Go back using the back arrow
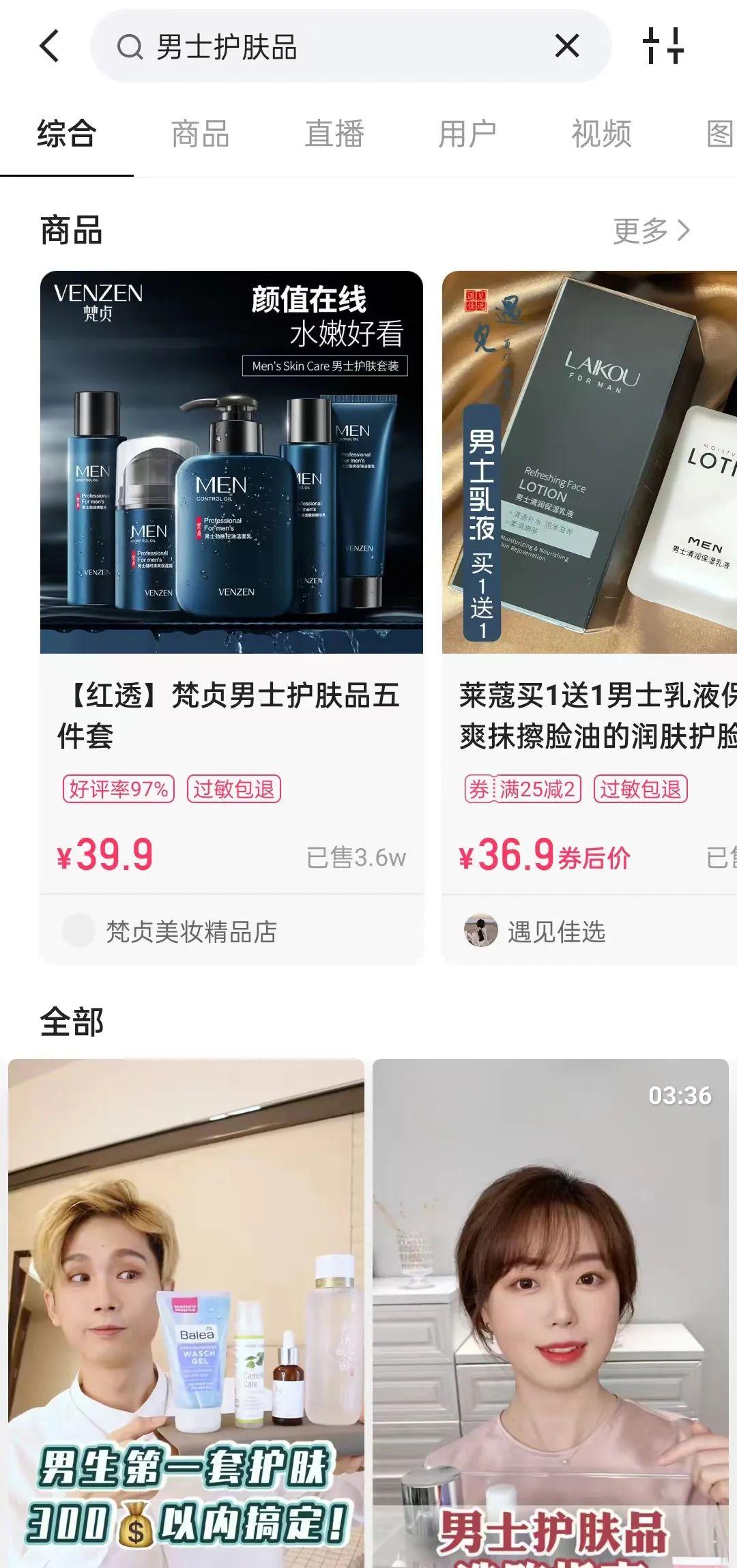This screenshot has width=737, height=1568. [50, 46]
